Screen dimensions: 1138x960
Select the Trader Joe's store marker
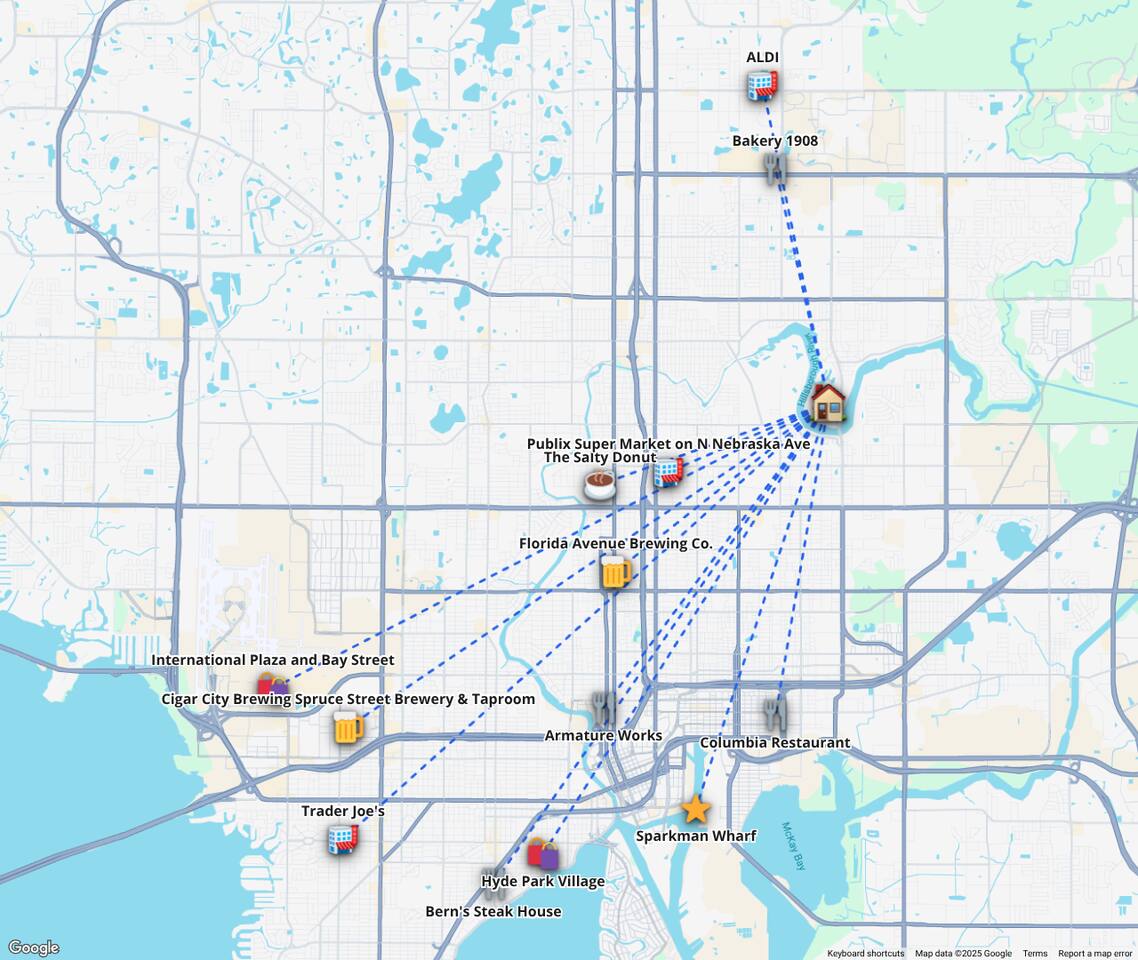pyautogui.click(x=343, y=839)
